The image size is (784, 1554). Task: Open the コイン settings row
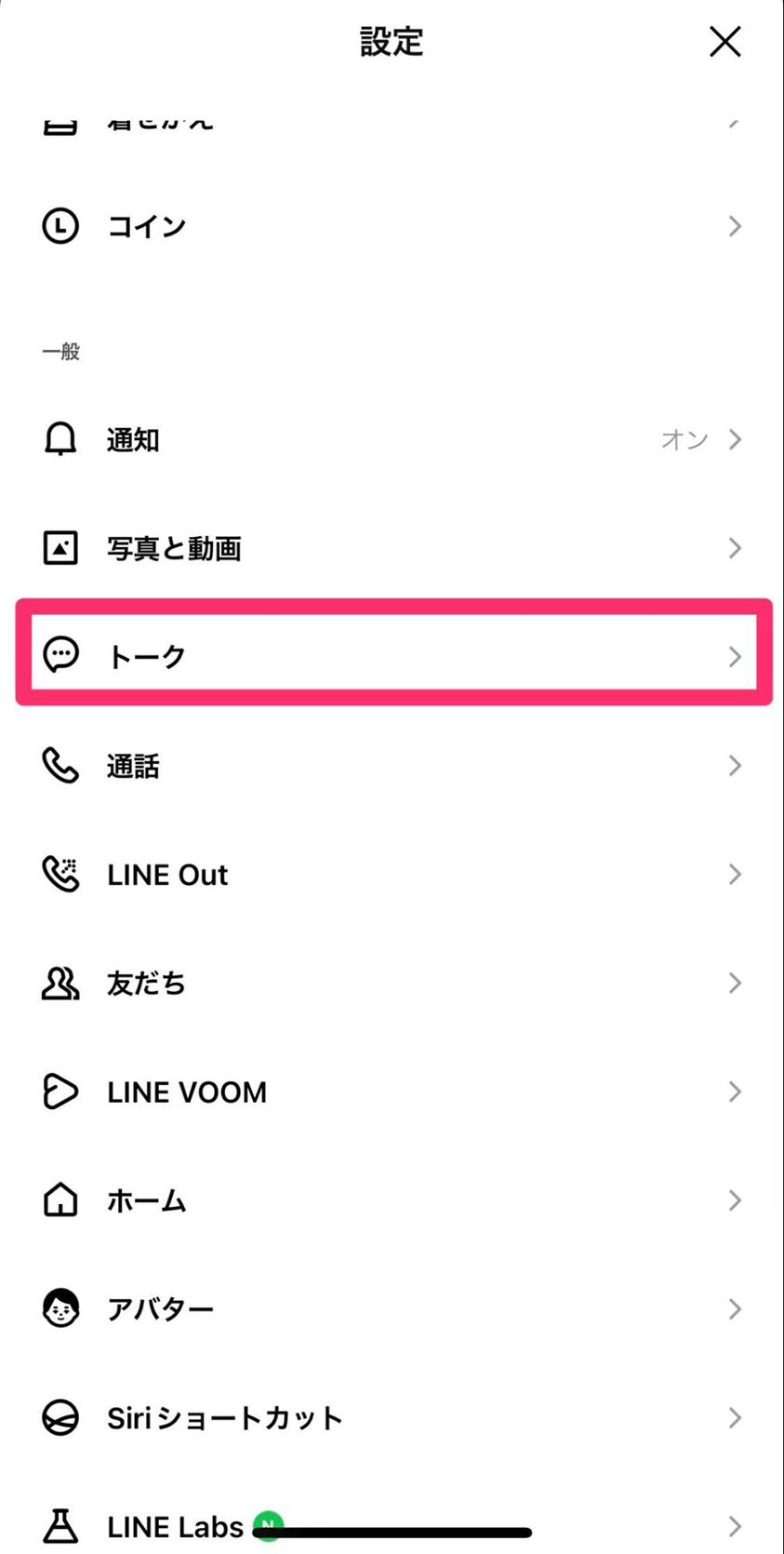pyautogui.click(x=392, y=226)
